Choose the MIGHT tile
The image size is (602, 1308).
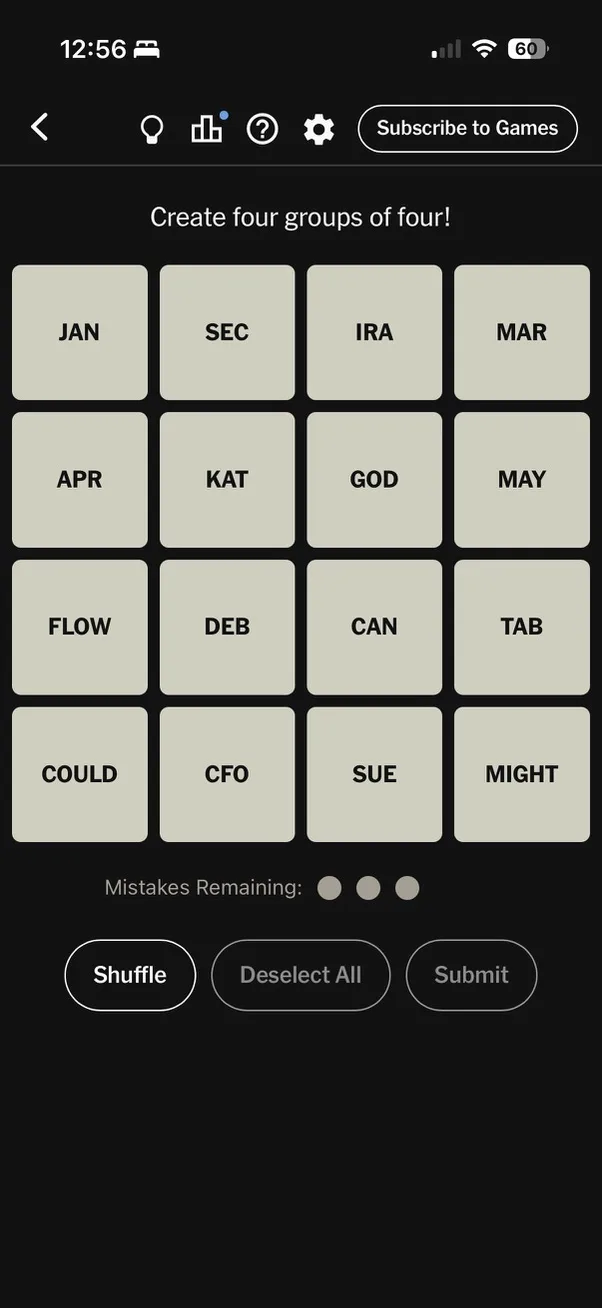point(521,774)
